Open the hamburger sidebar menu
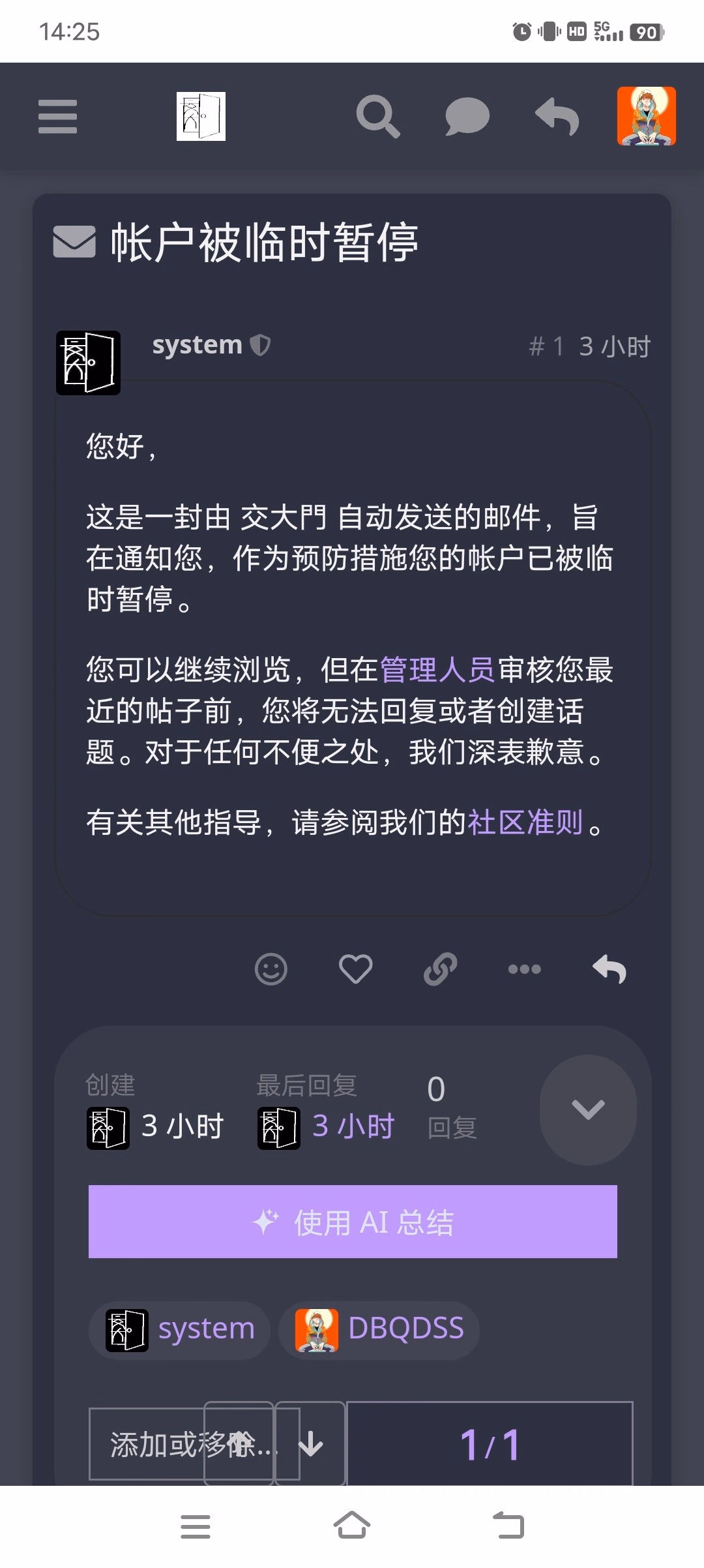 click(x=57, y=117)
